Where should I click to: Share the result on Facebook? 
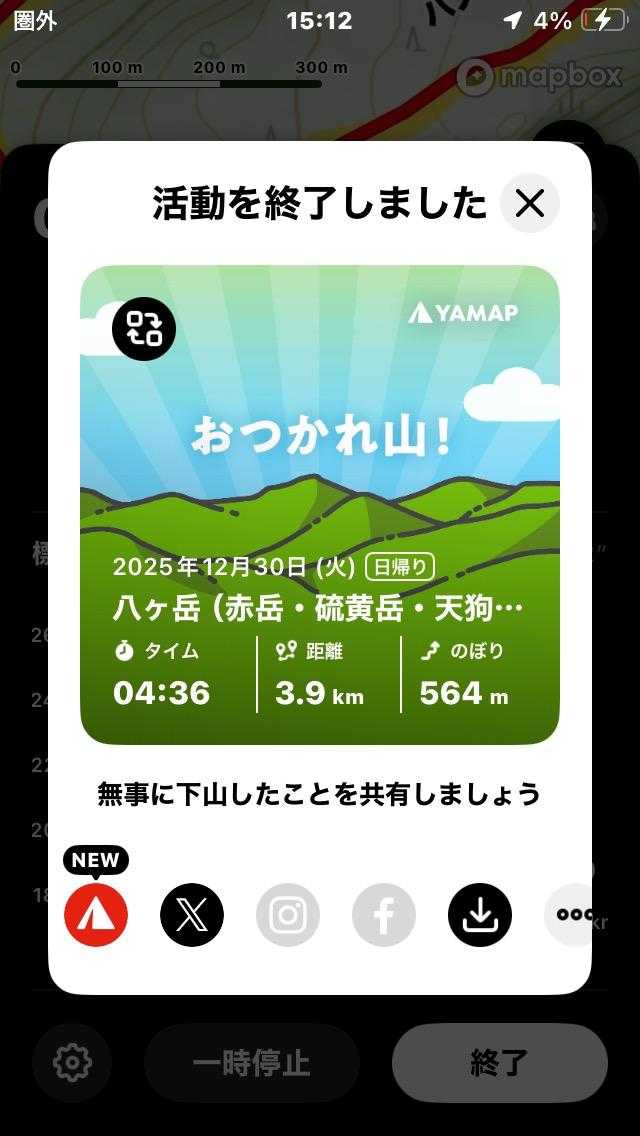pos(384,914)
